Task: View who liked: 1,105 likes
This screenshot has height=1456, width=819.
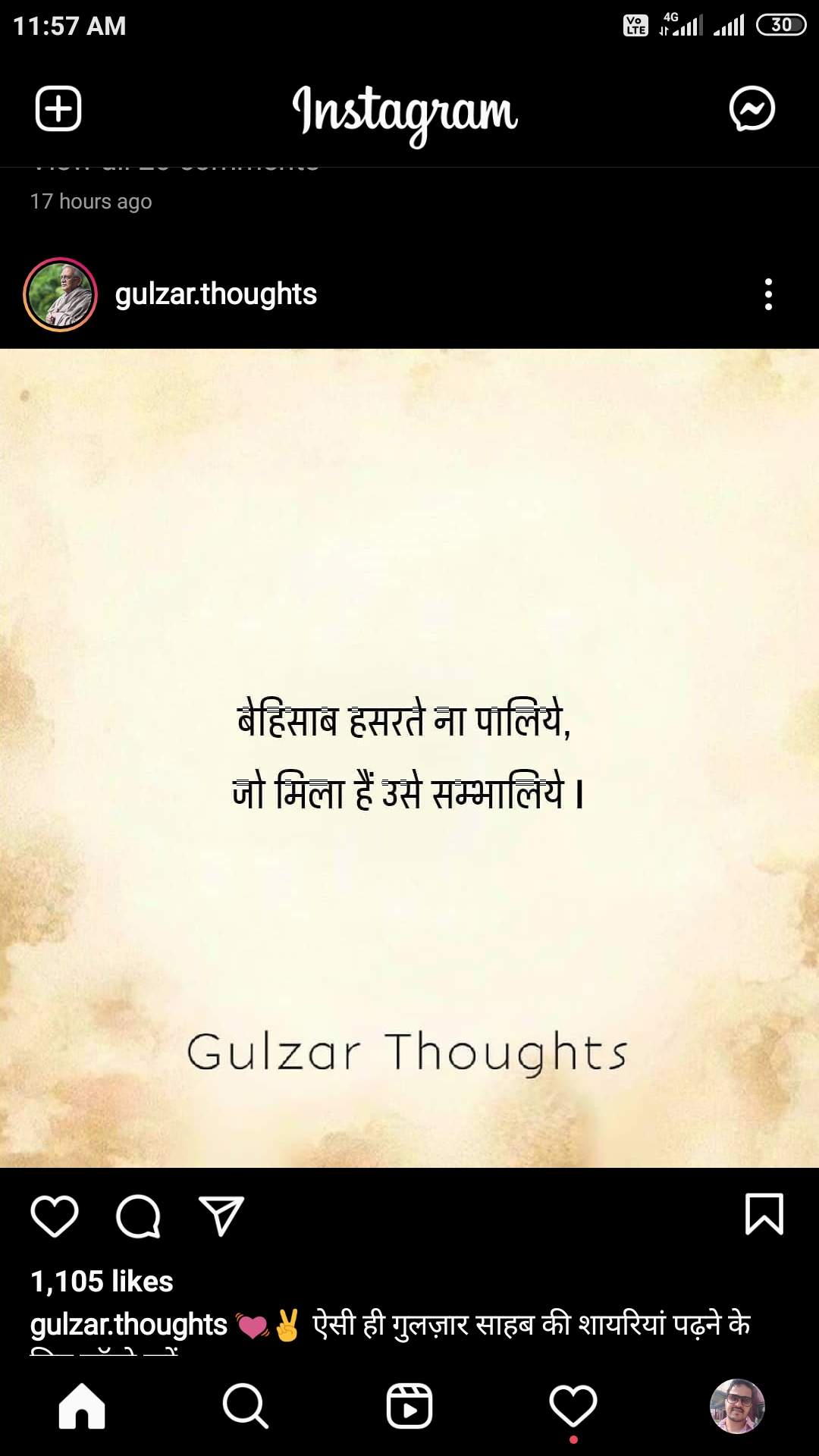Action: (102, 1282)
